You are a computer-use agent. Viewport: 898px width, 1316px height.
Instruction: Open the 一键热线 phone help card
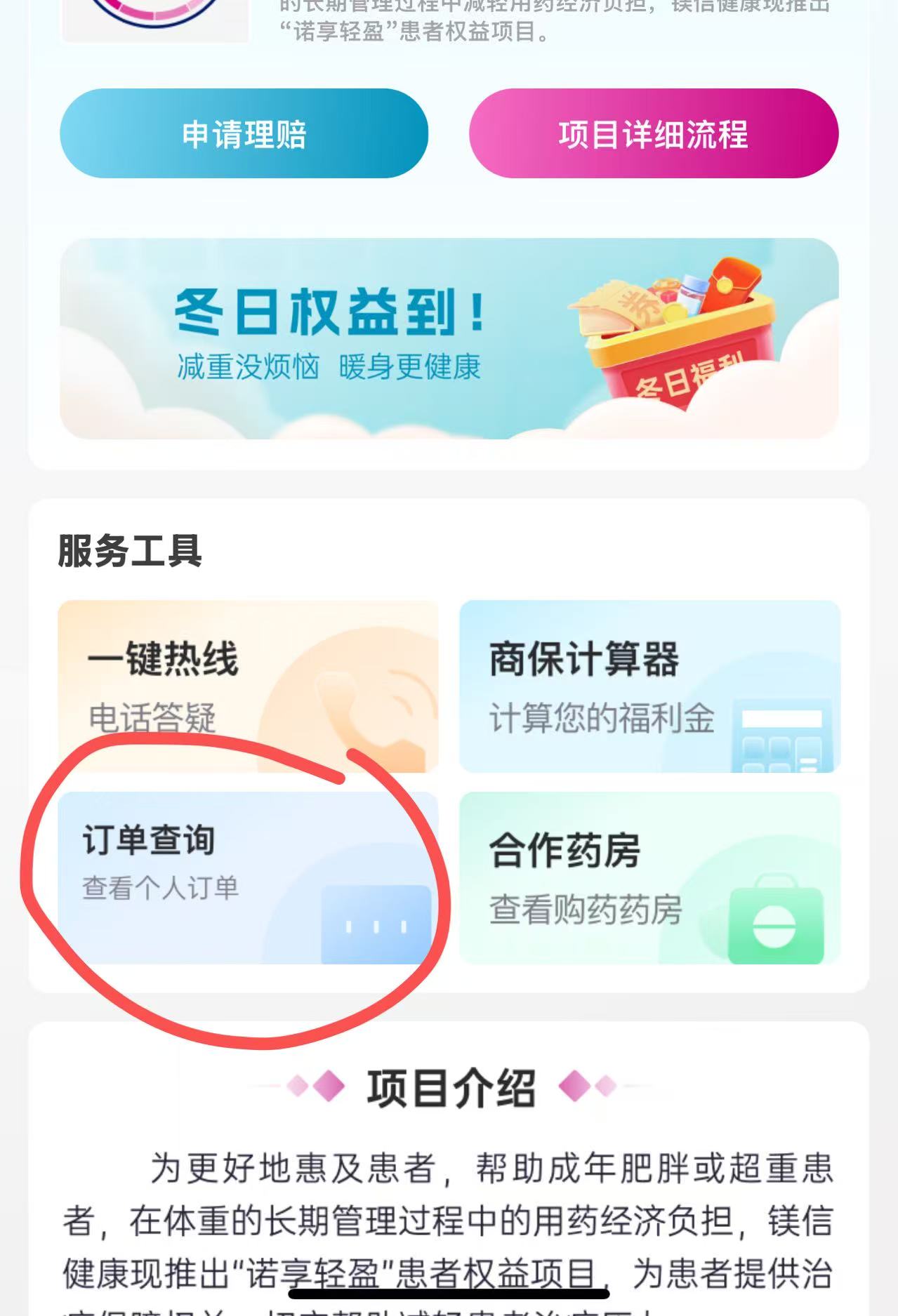248,686
